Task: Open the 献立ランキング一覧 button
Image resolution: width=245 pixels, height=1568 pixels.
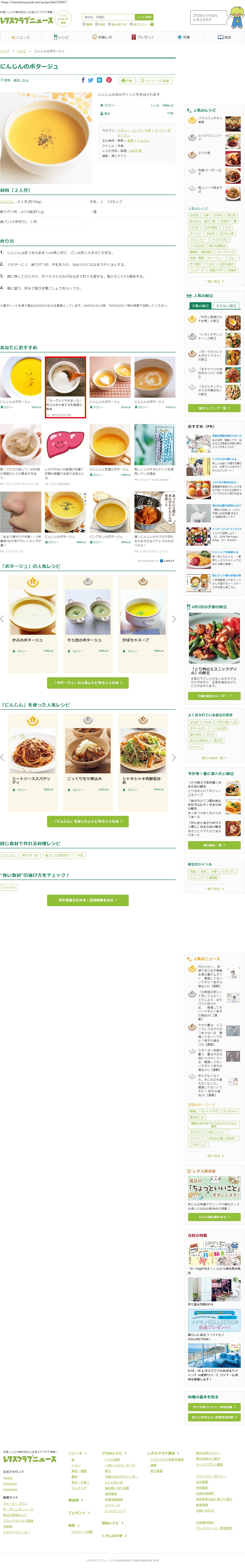Action: (214, 408)
